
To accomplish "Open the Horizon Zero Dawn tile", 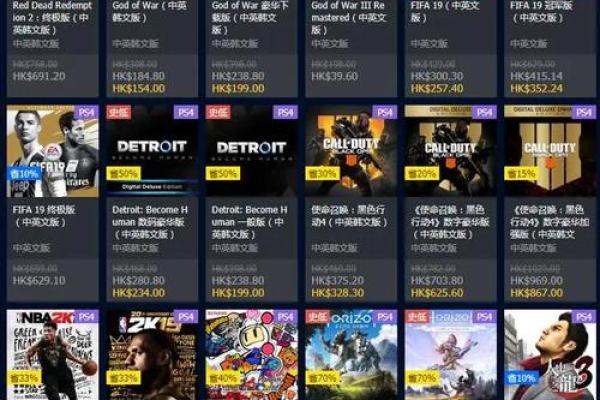I will pyautogui.click(x=351, y=355).
